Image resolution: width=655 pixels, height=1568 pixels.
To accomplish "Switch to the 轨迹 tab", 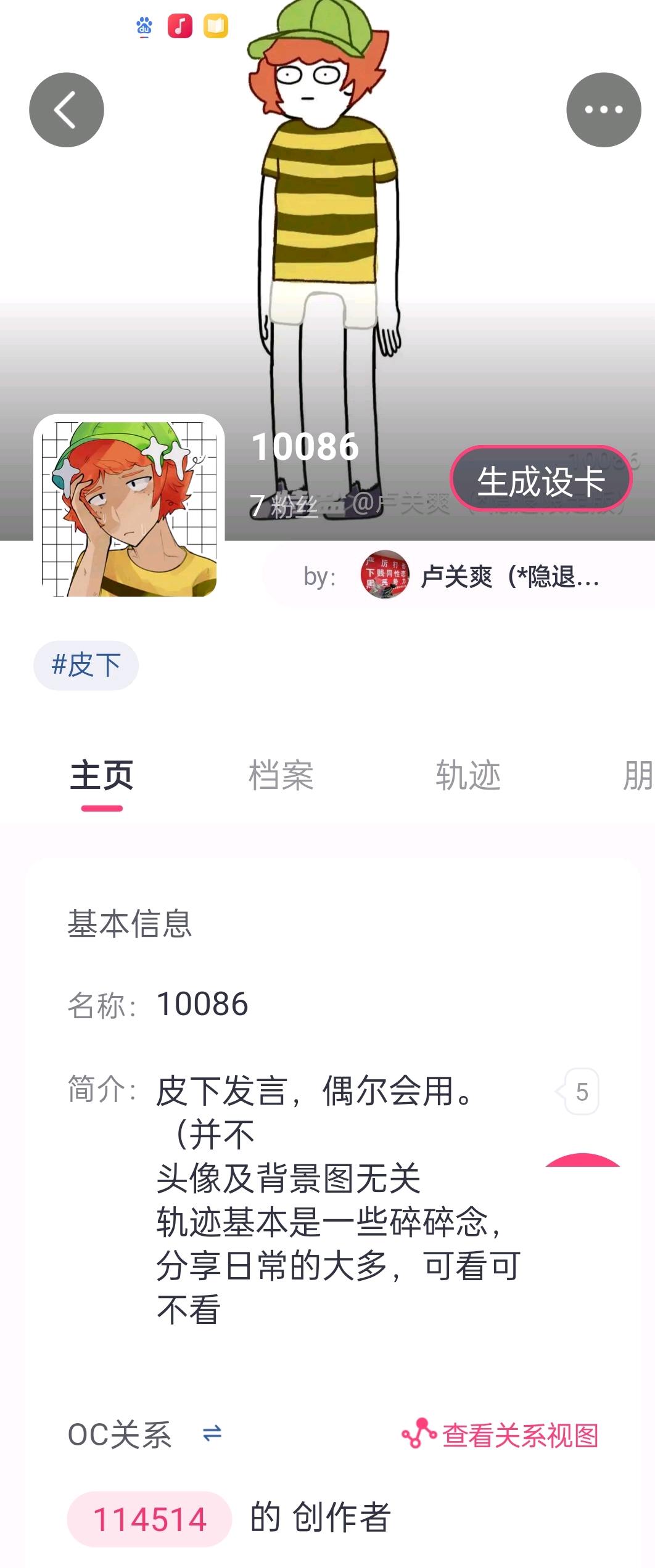I will [x=468, y=775].
